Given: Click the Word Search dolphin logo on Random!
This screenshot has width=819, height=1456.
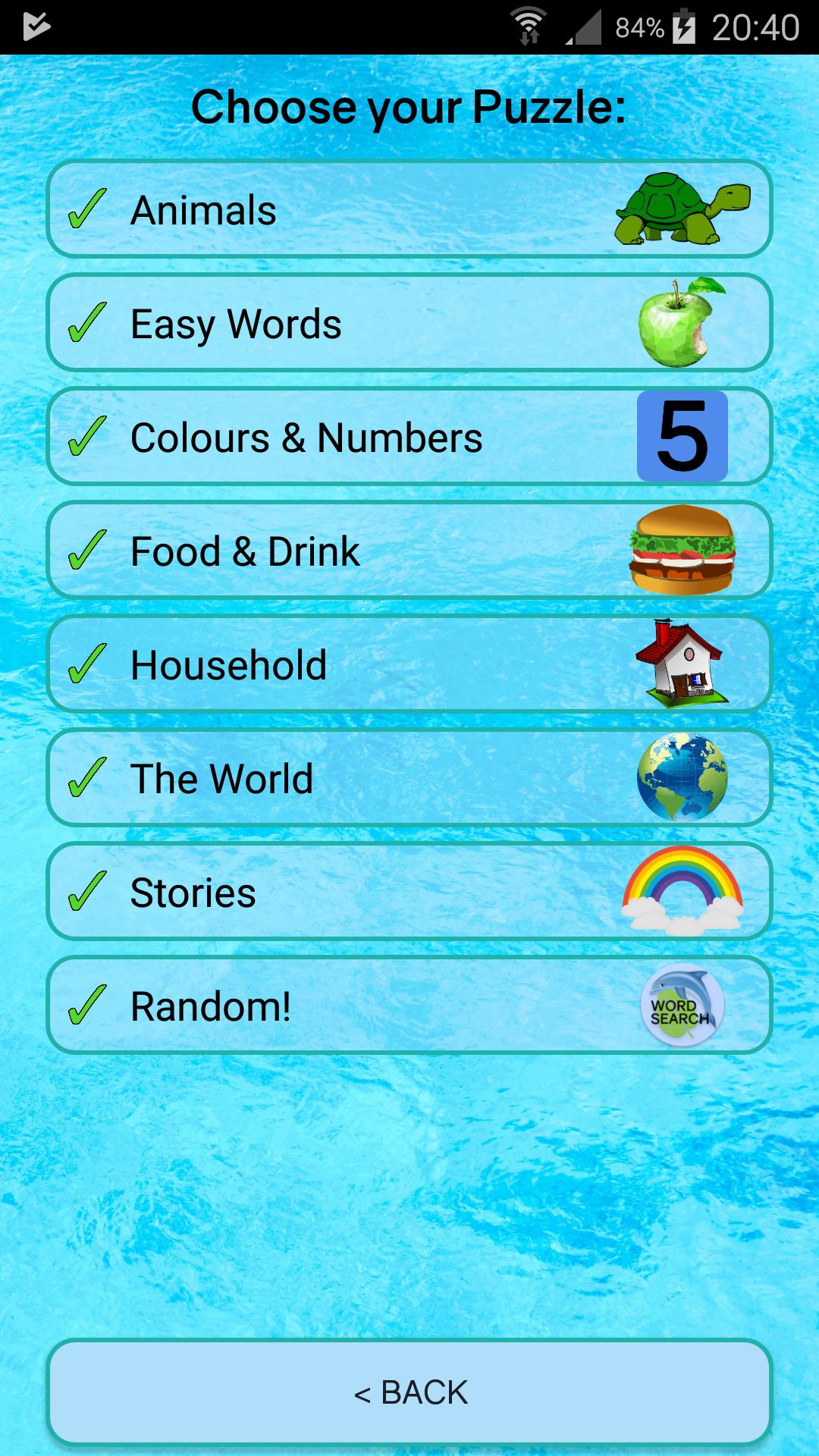Looking at the screenshot, I should (x=681, y=1004).
